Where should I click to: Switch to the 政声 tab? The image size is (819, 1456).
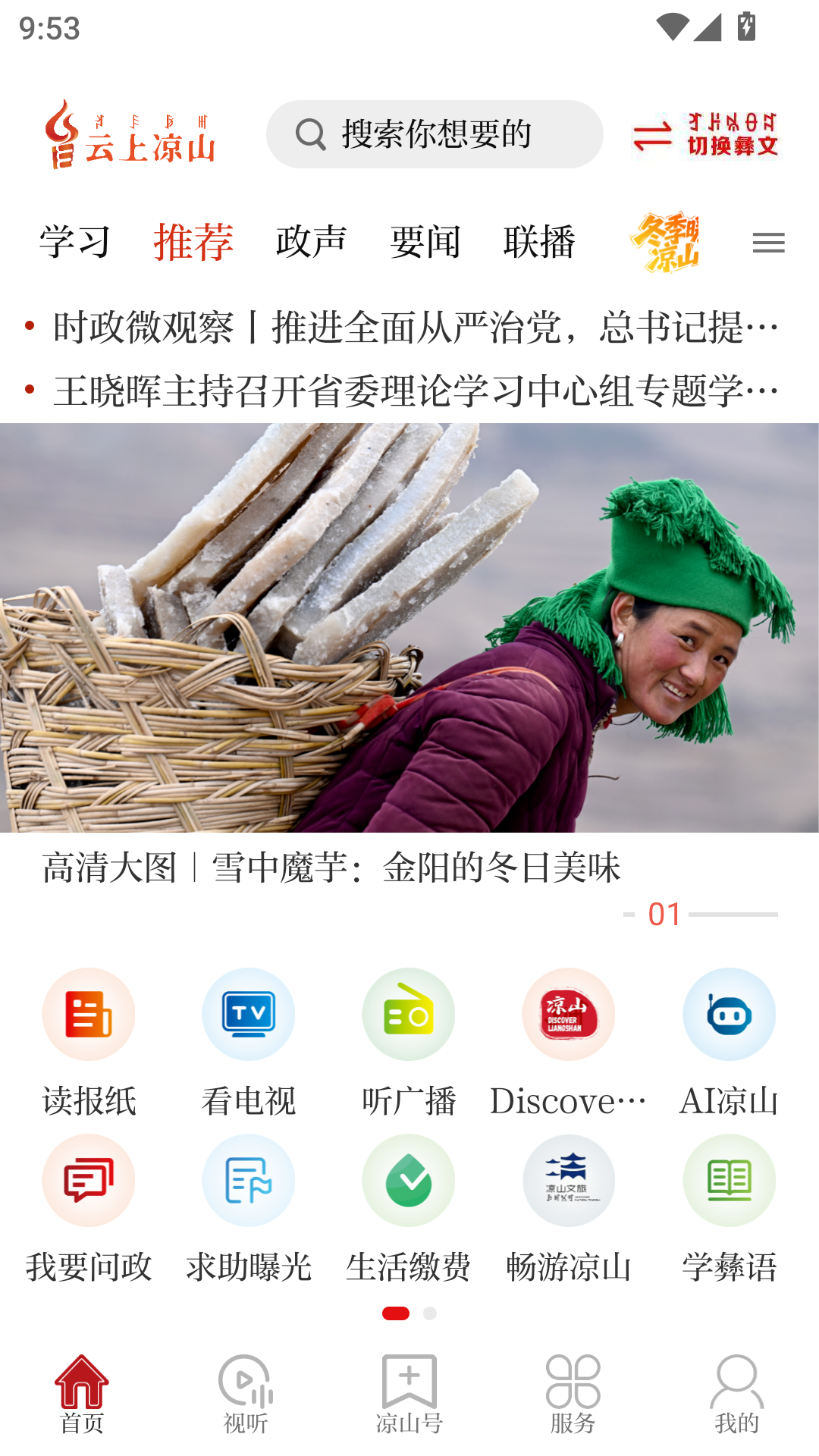coord(312,242)
